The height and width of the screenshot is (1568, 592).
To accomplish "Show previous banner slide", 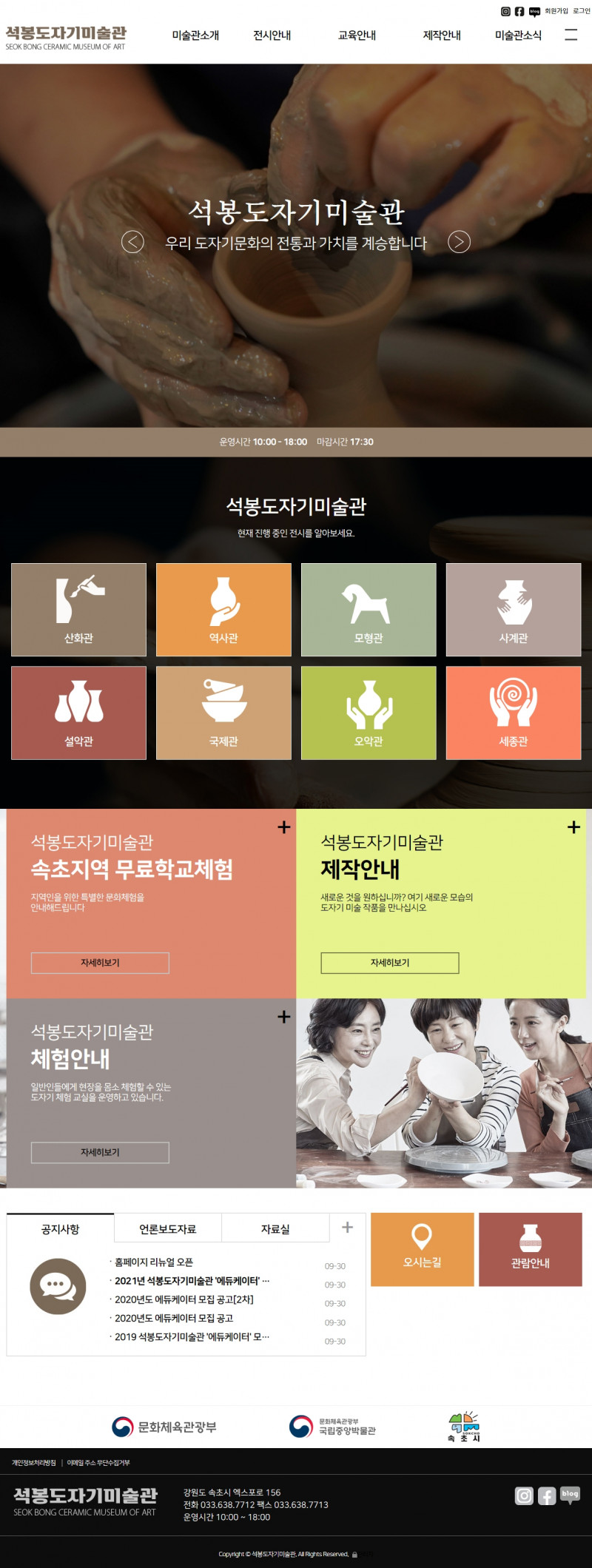I will (132, 242).
